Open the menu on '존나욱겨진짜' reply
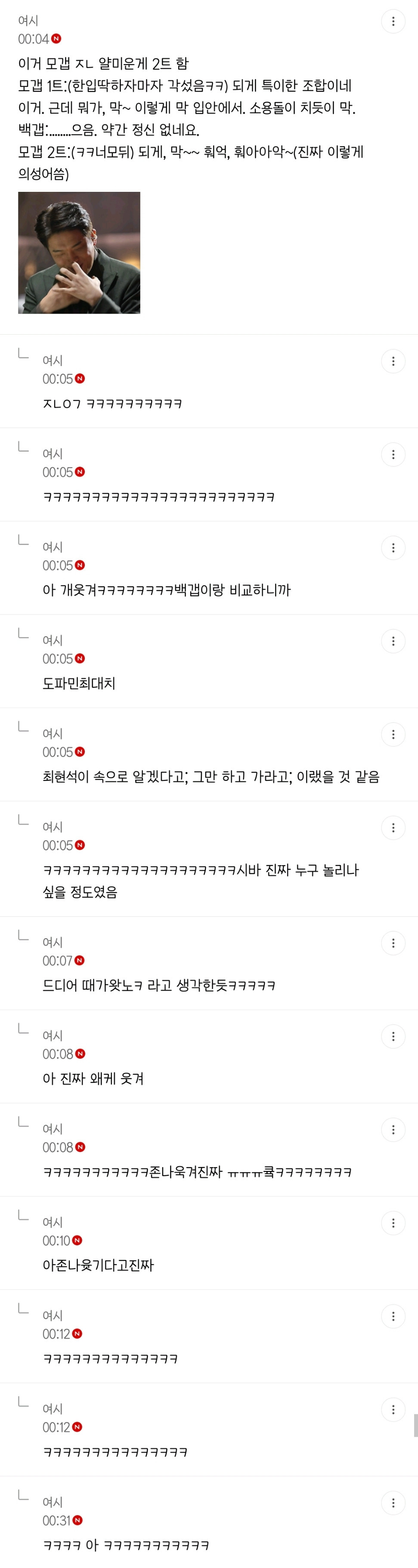The image size is (418, 1568). coord(393,1129)
